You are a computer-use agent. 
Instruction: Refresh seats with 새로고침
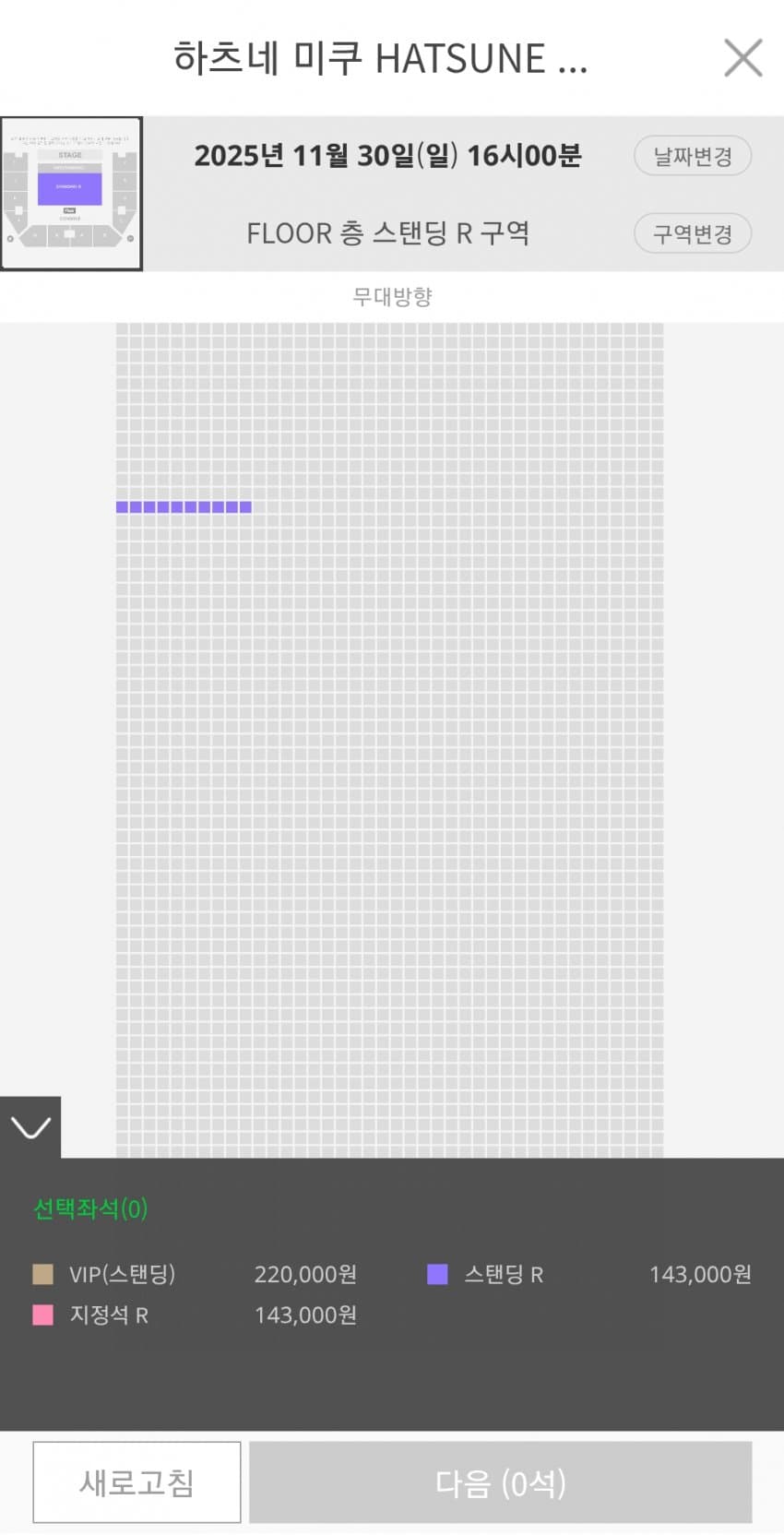coord(137,1482)
